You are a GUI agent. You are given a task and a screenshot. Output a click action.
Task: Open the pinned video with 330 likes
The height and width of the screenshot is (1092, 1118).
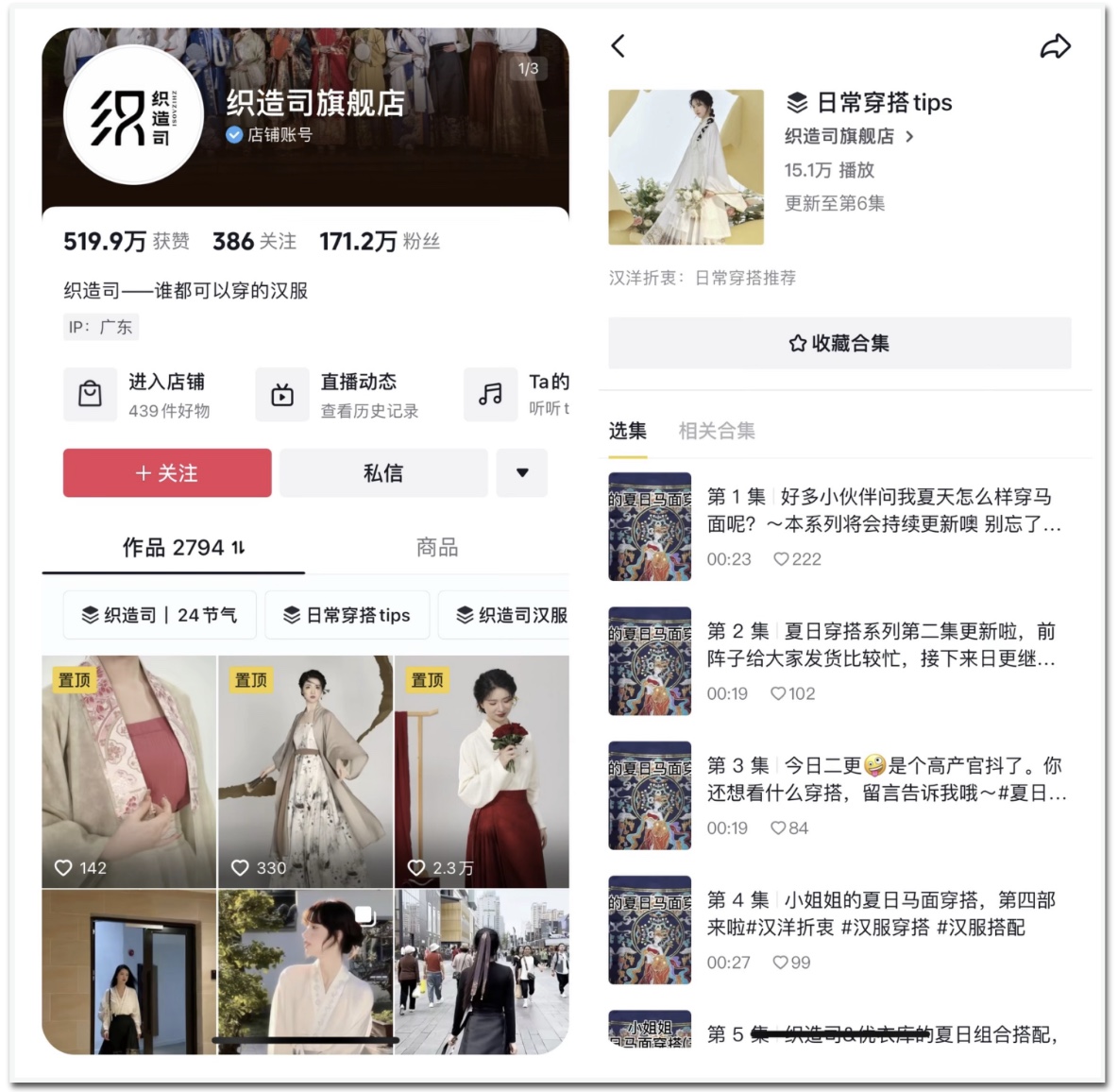point(305,770)
